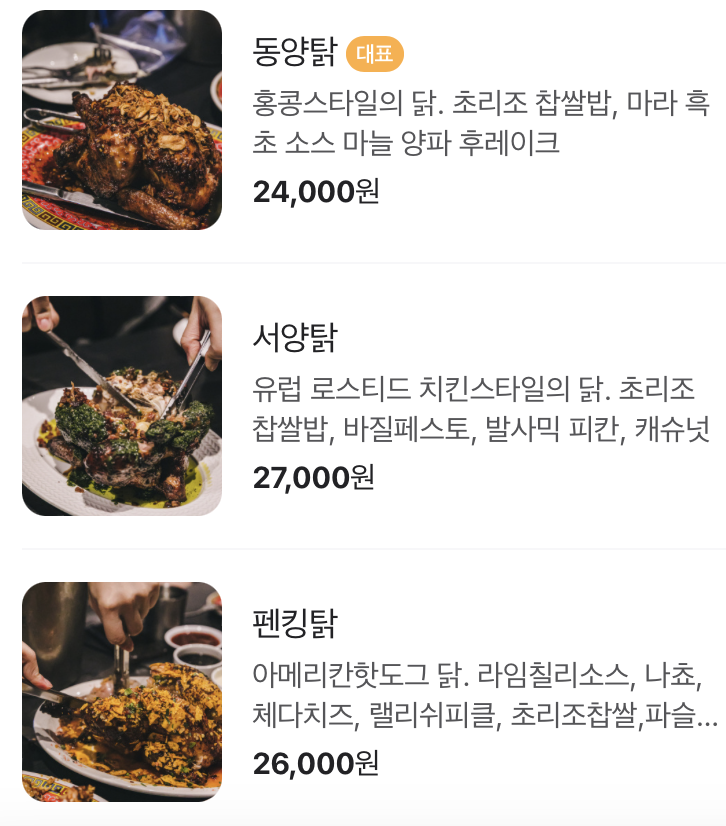View the 서양탉 dish photo

point(122,406)
